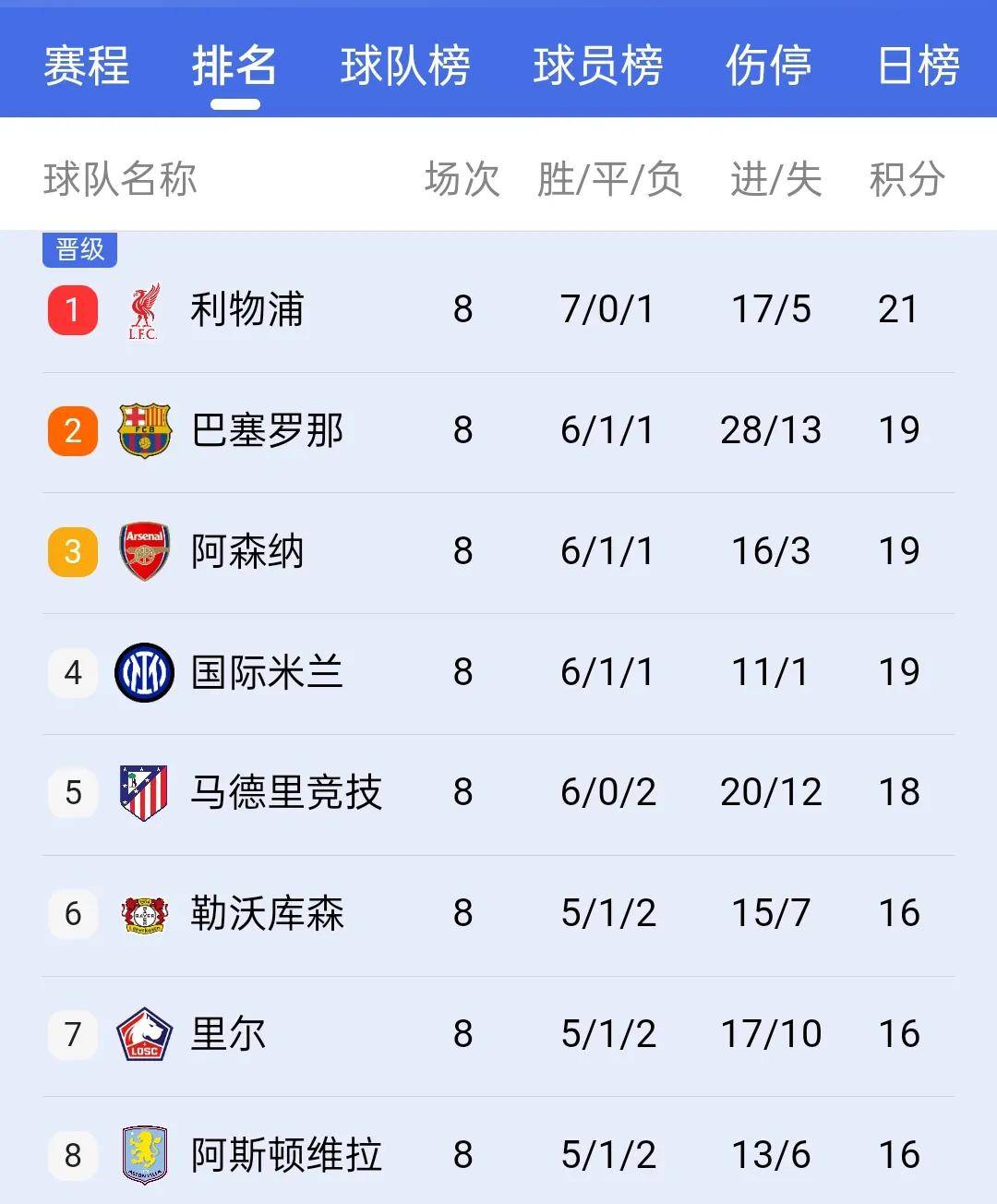Click the Liverpool club crest icon
The image size is (997, 1204).
click(143, 309)
